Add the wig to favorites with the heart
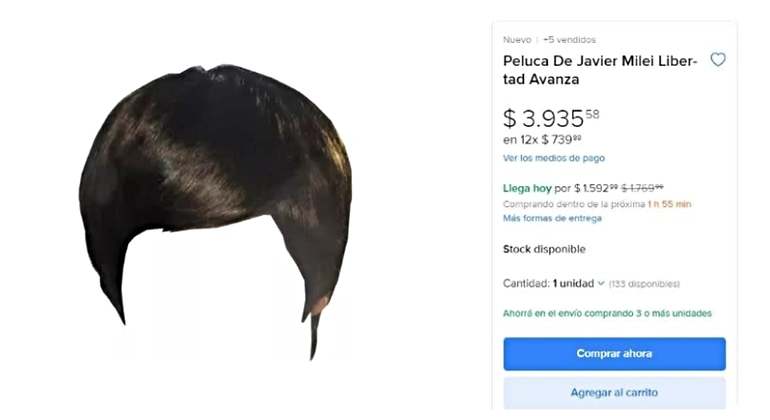This screenshot has height=420, width=770. [x=717, y=60]
